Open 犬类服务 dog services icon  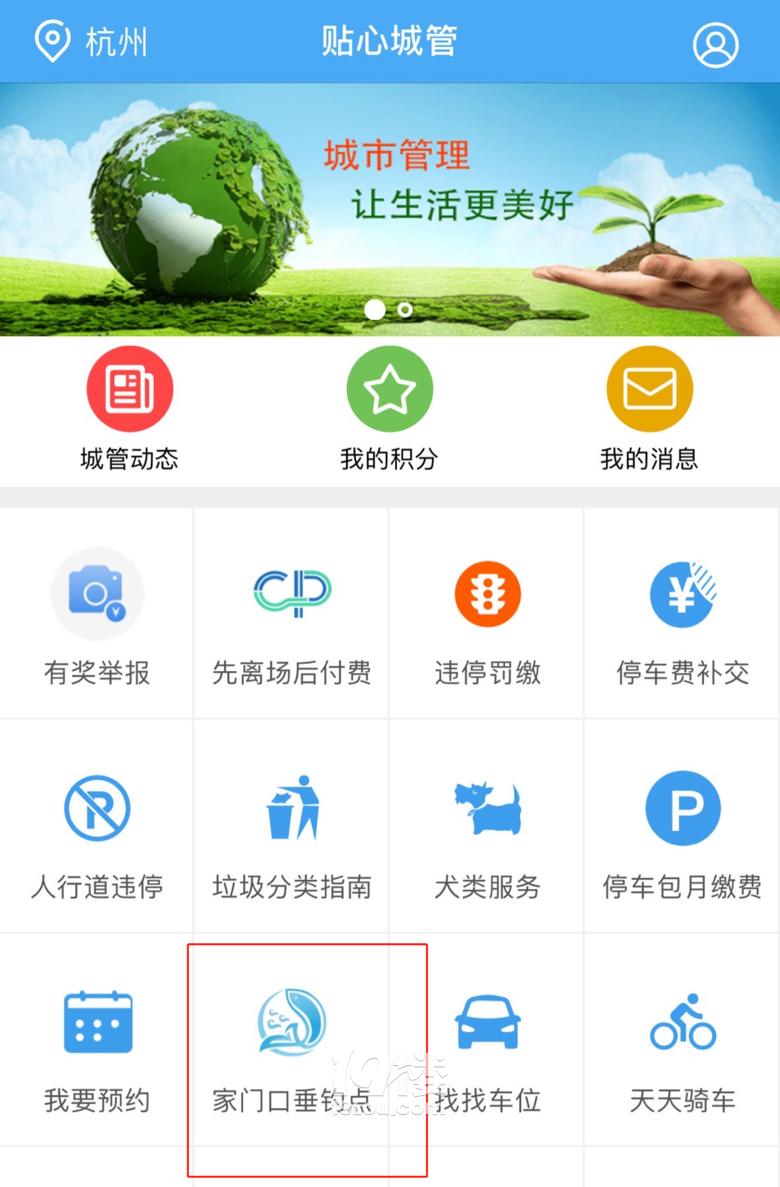[x=487, y=808]
